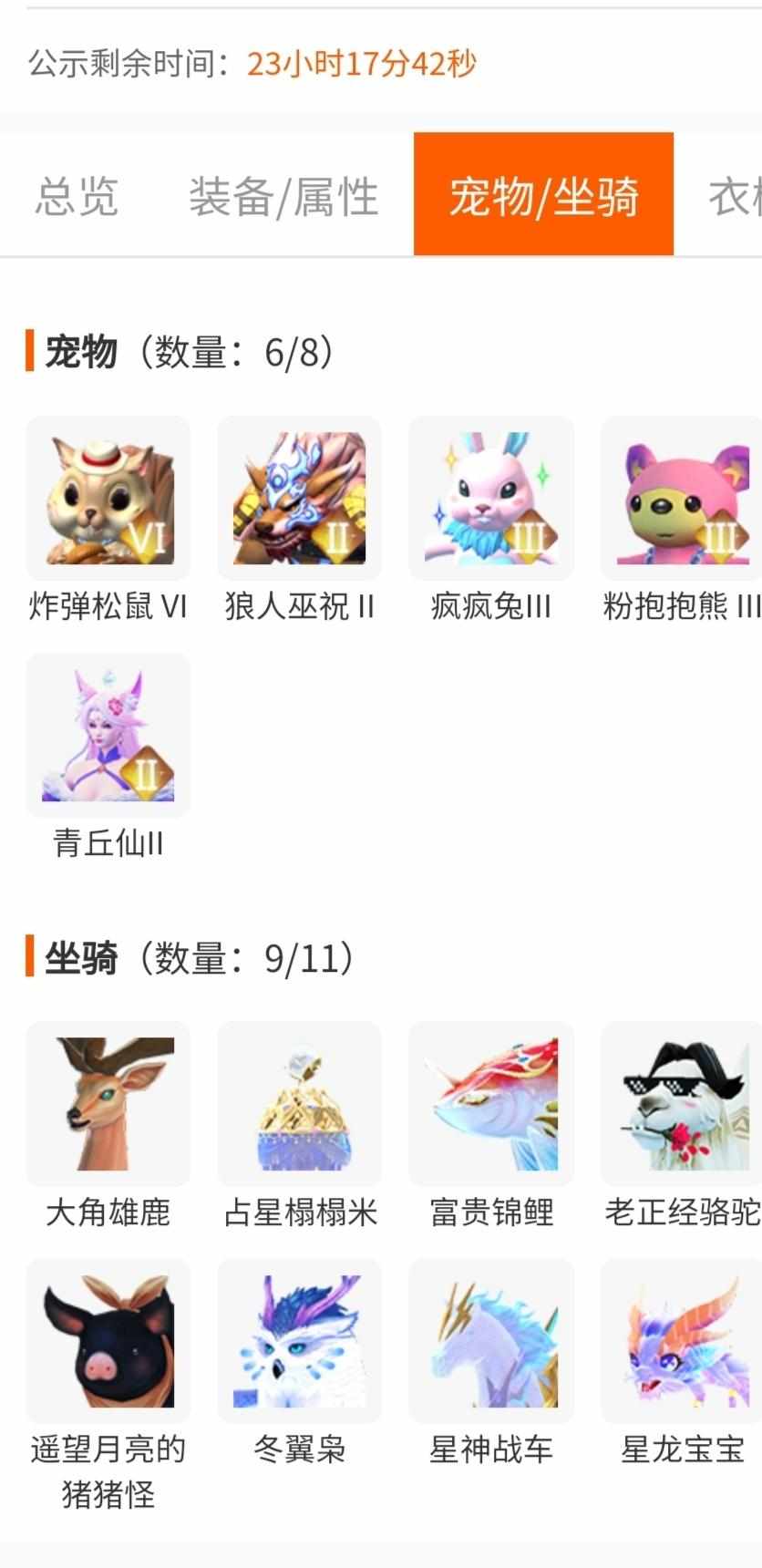Switch to the 总览 tab

(x=77, y=196)
